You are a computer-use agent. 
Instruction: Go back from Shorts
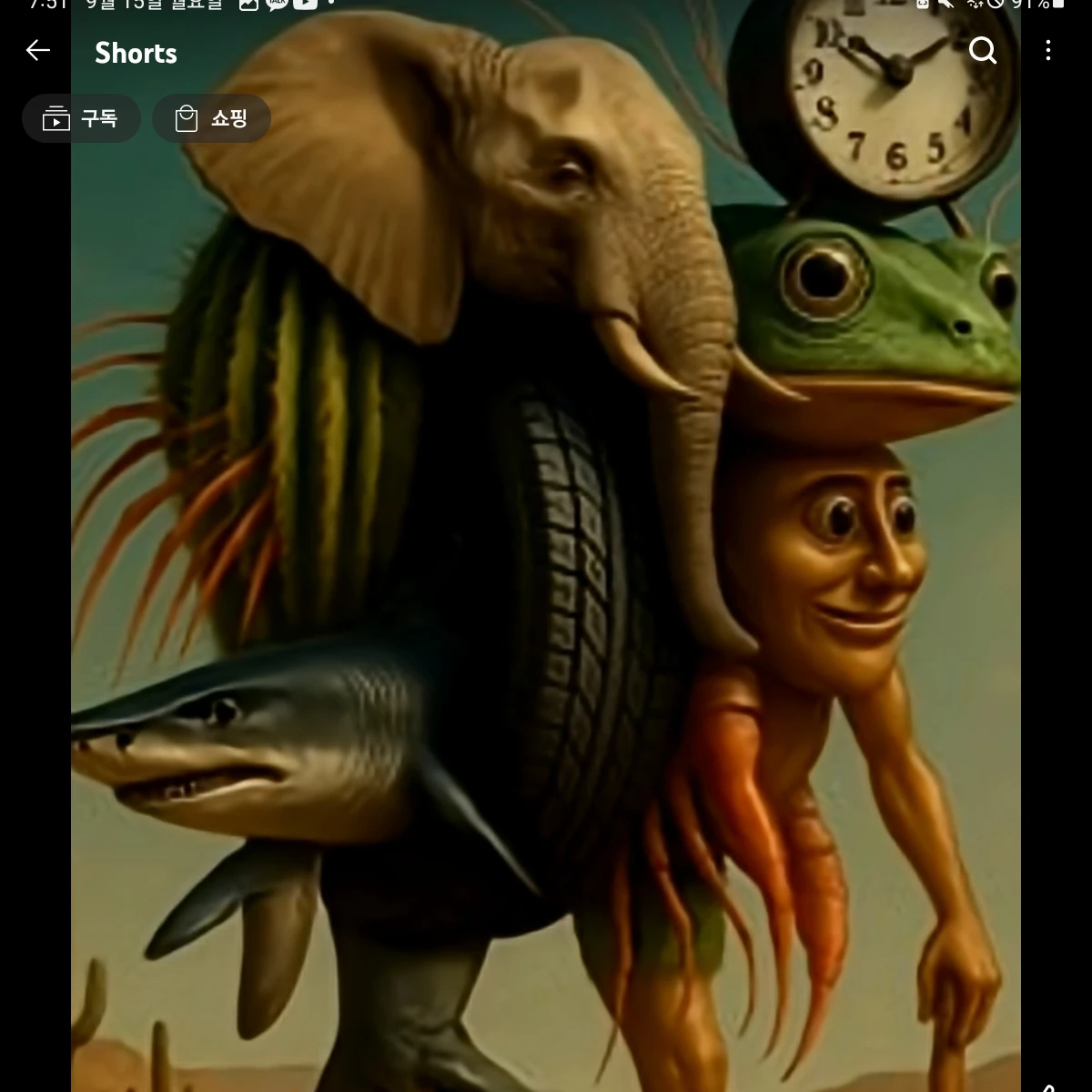[38, 51]
